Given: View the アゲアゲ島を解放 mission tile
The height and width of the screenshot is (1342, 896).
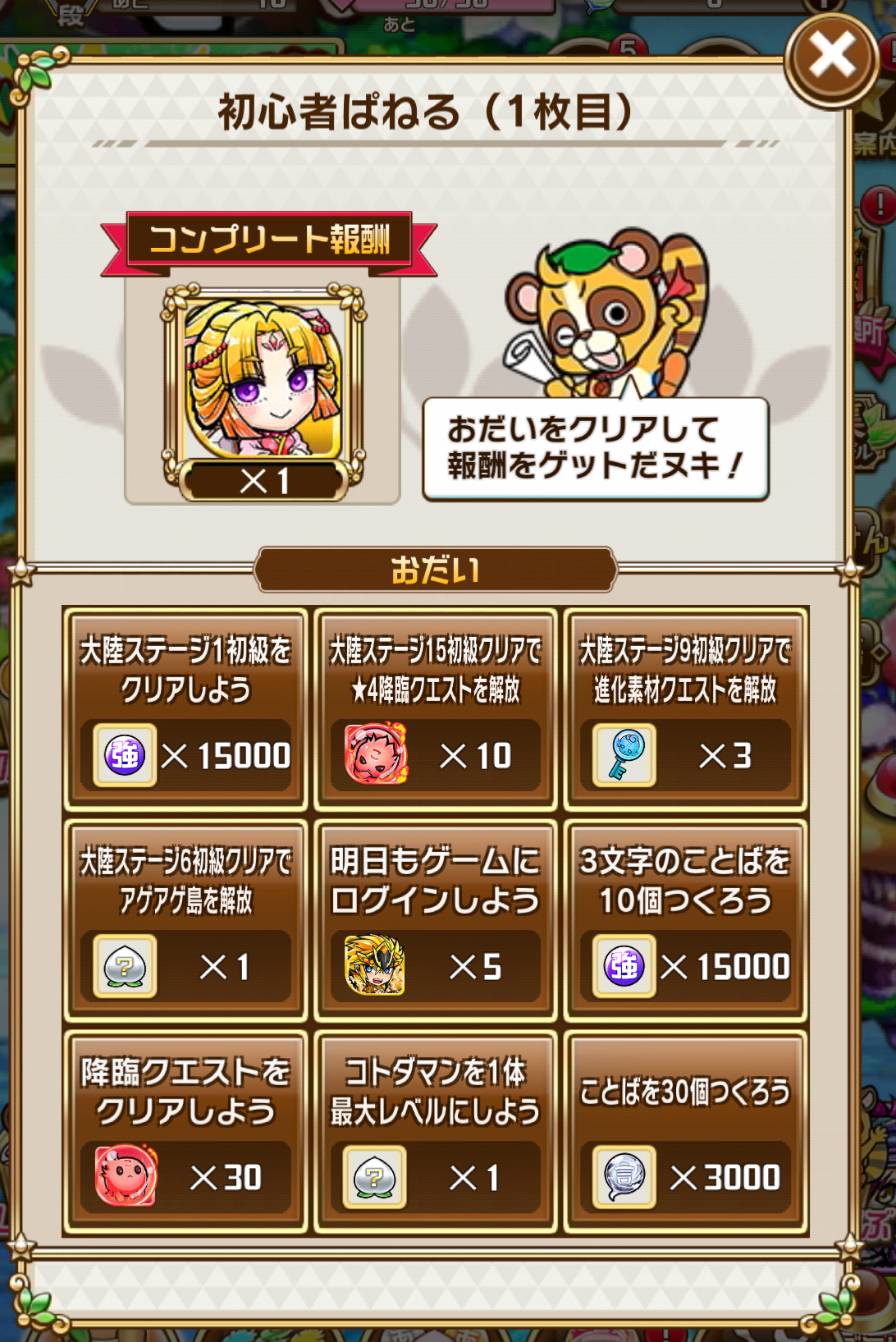Looking at the screenshot, I should (x=185, y=921).
